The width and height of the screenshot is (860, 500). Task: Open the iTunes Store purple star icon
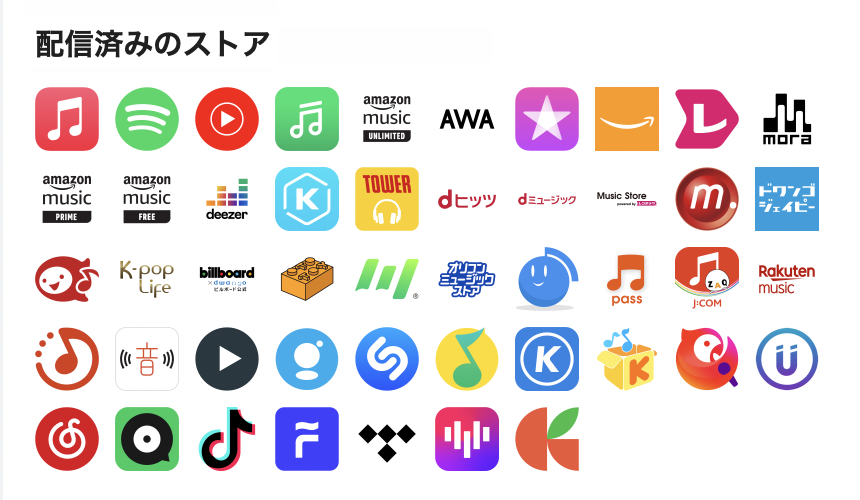coord(547,119)
